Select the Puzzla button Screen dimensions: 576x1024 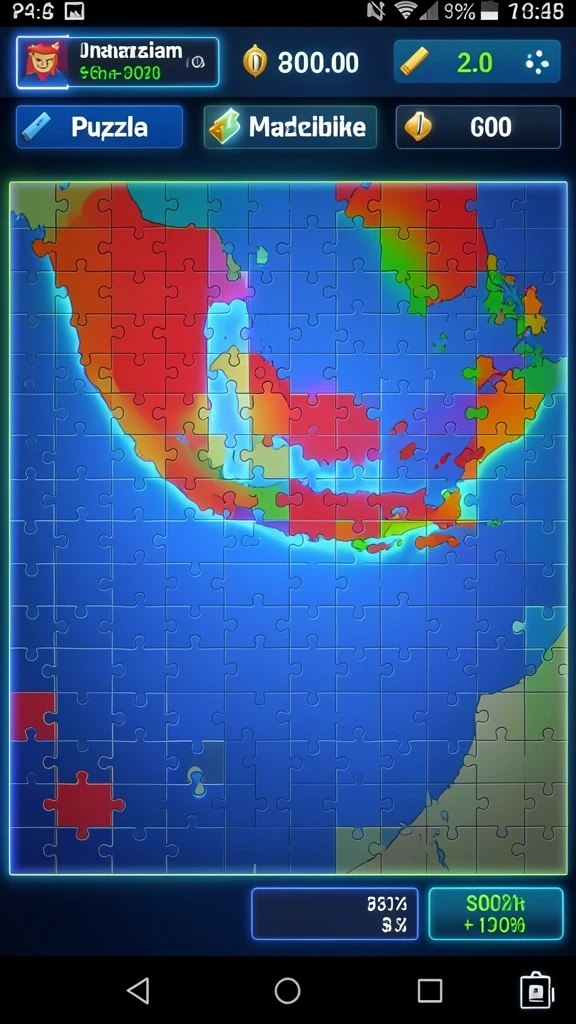99,127
